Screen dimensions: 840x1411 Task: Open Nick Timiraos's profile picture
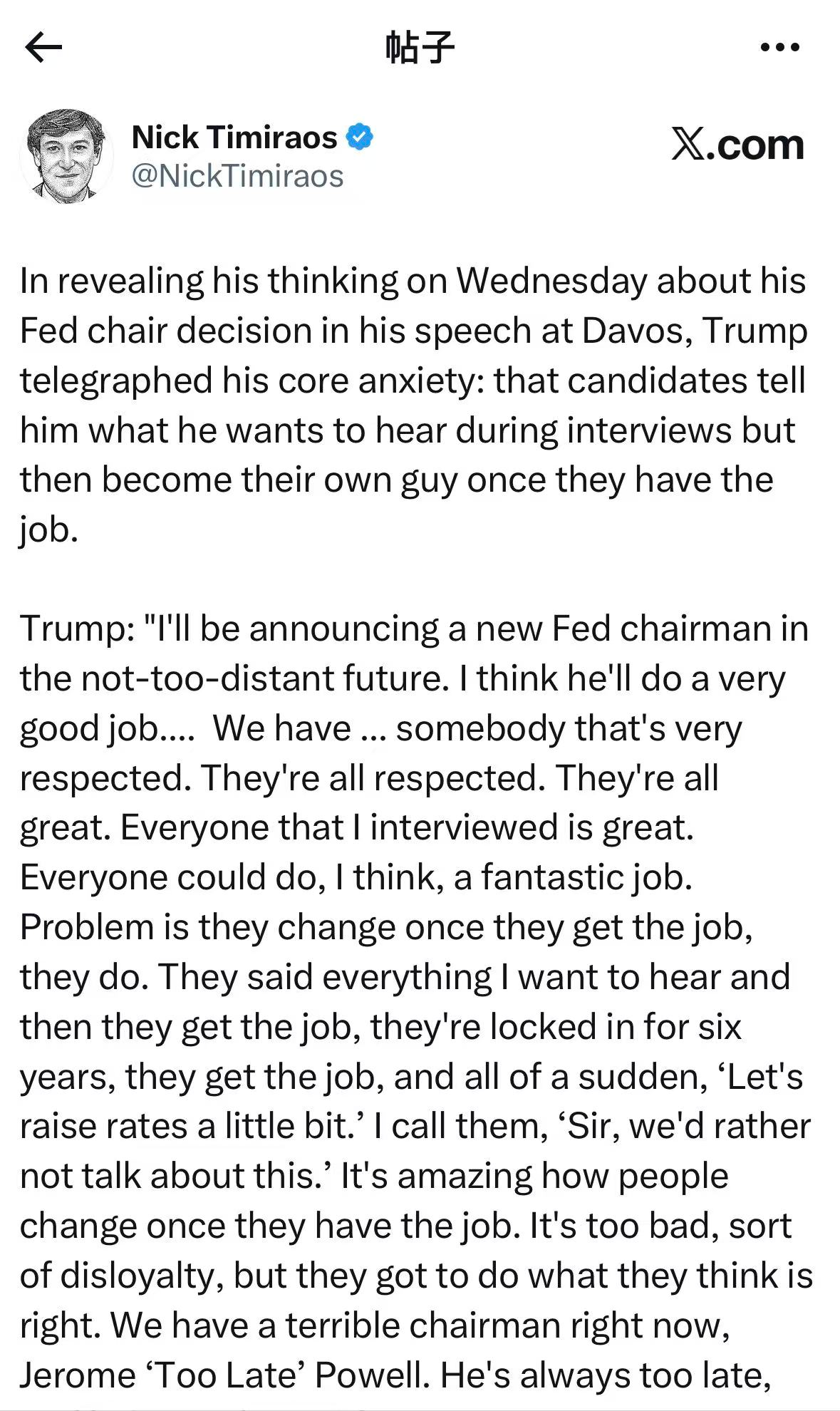pos(66,157)
